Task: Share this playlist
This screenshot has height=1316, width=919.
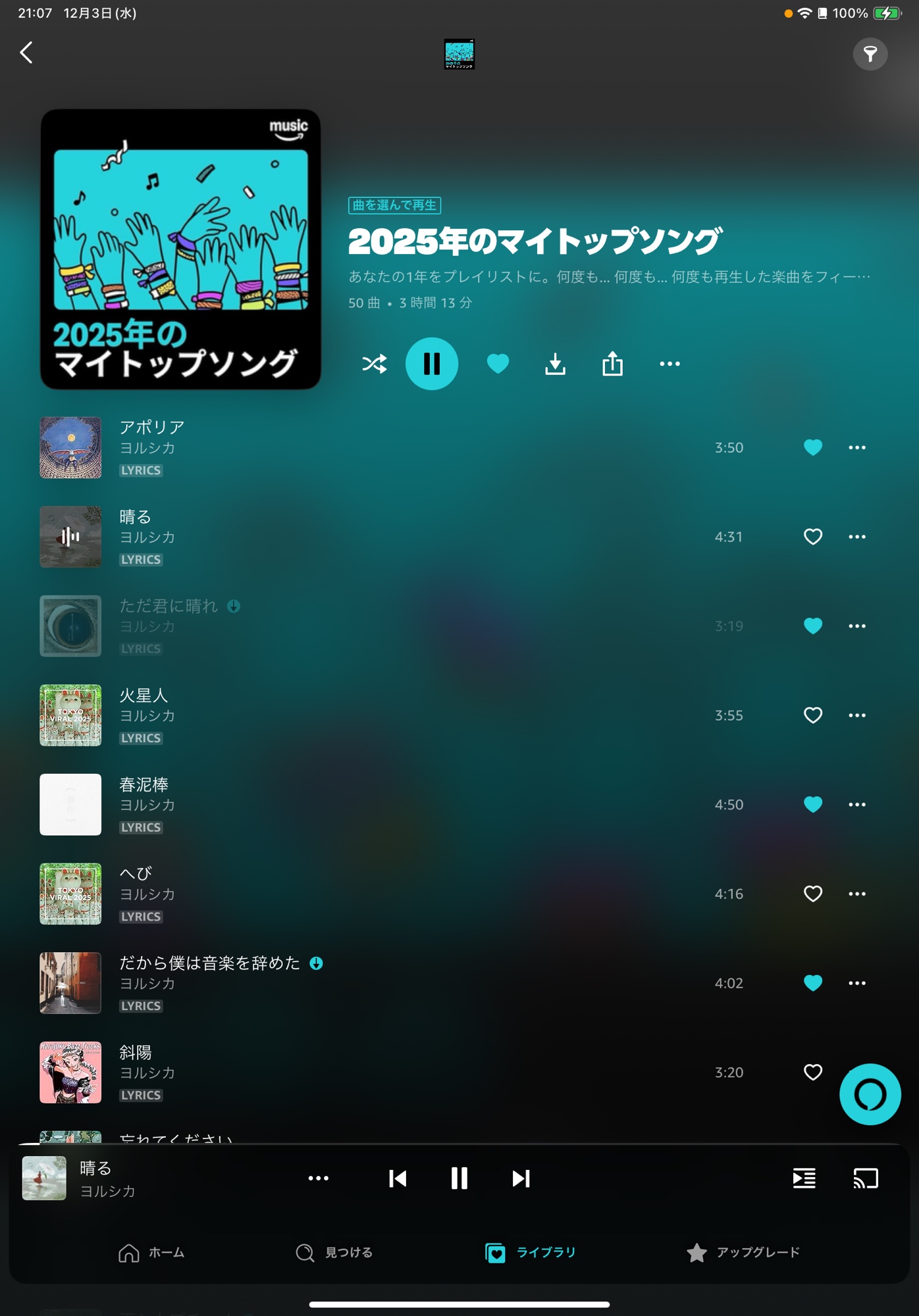Action: coord(612,364)
